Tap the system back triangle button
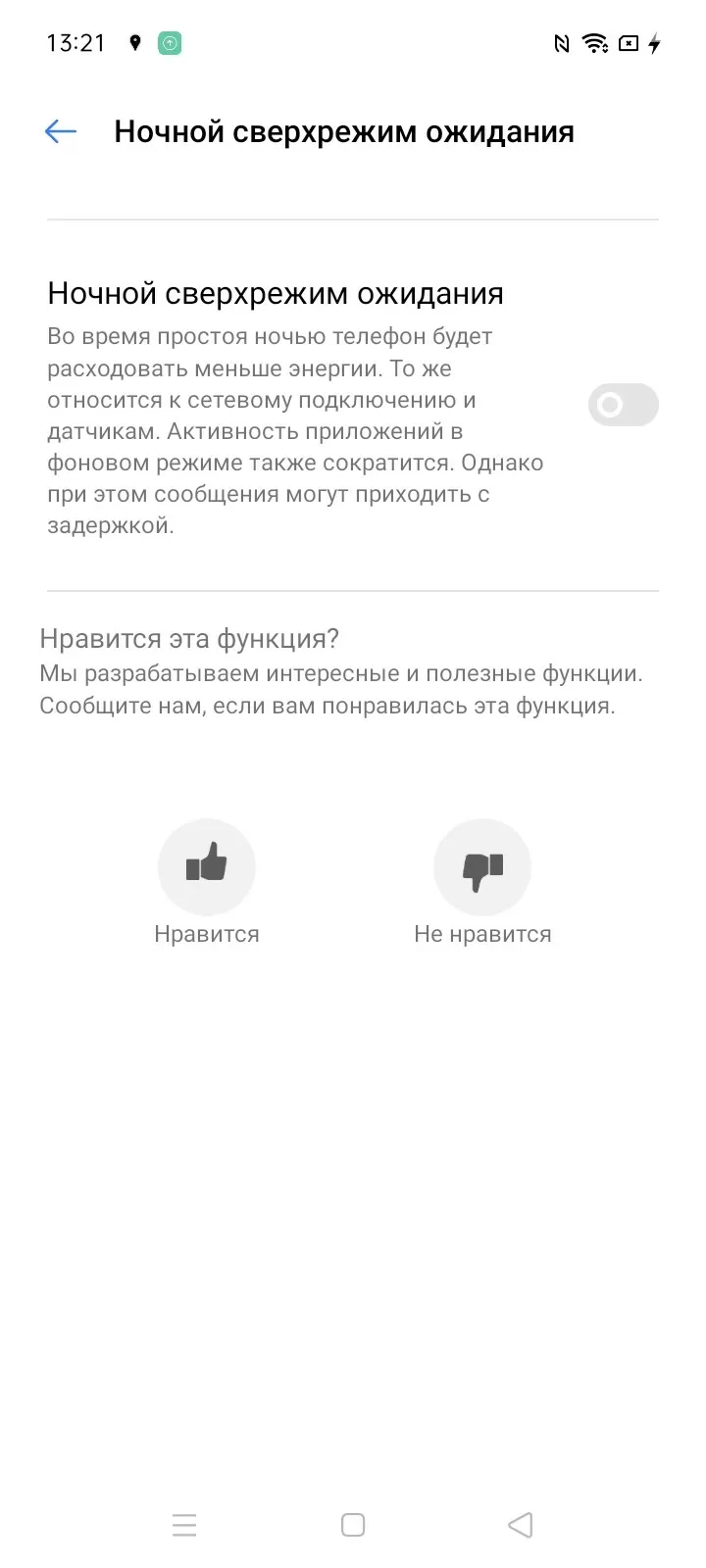The image size is (706, 1568). click(x=521, y=1525)
